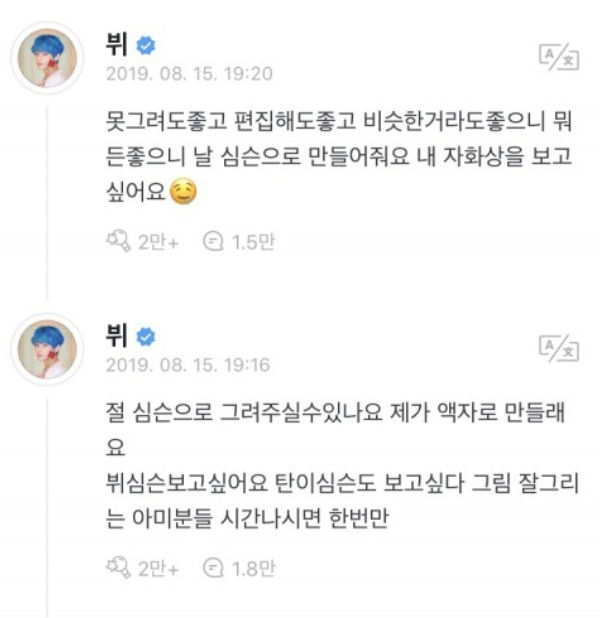
Task: Translate the post from 19:20
Action: pos(559,57)
